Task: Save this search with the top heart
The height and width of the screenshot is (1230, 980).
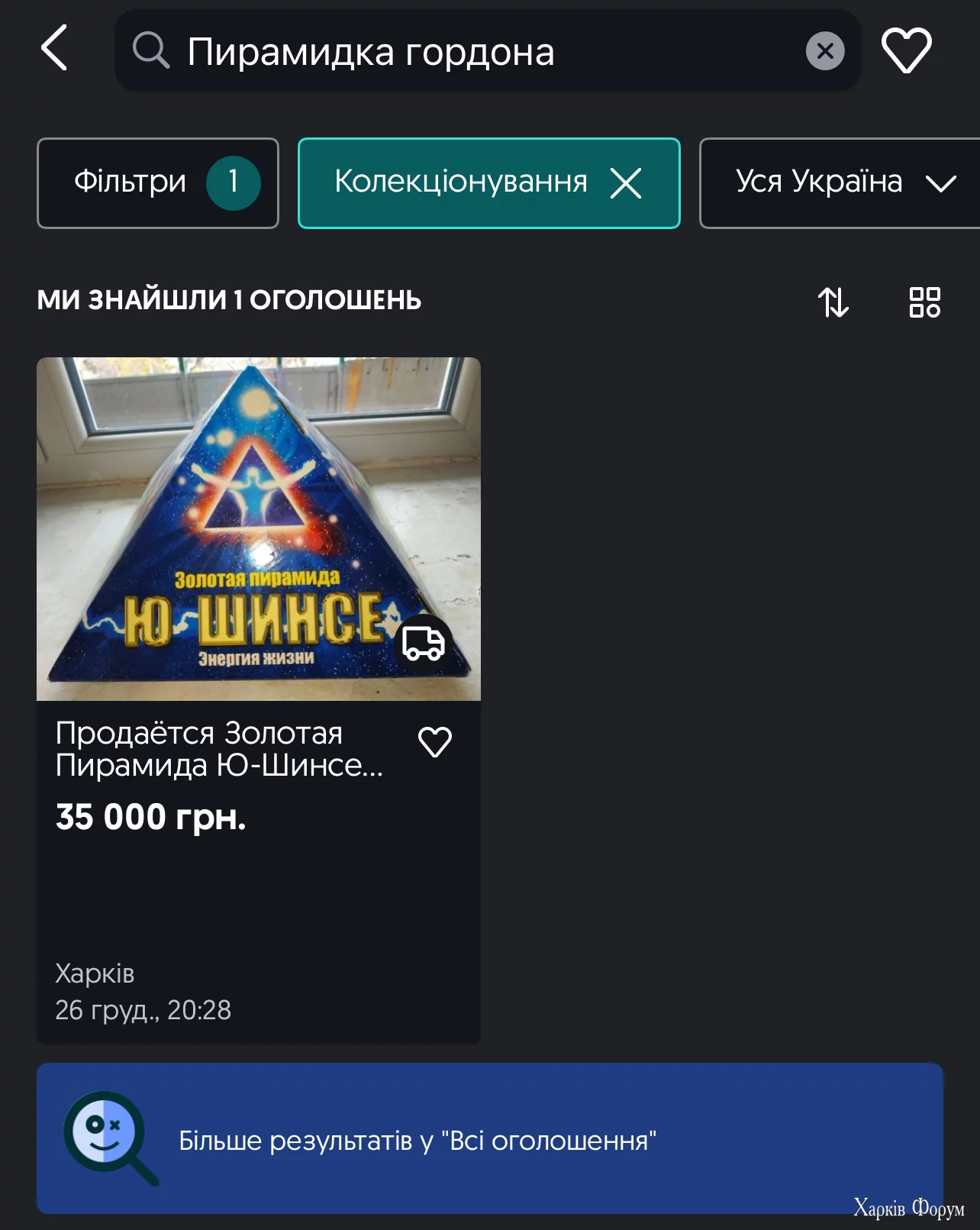Action: click(x=906, y=50)
